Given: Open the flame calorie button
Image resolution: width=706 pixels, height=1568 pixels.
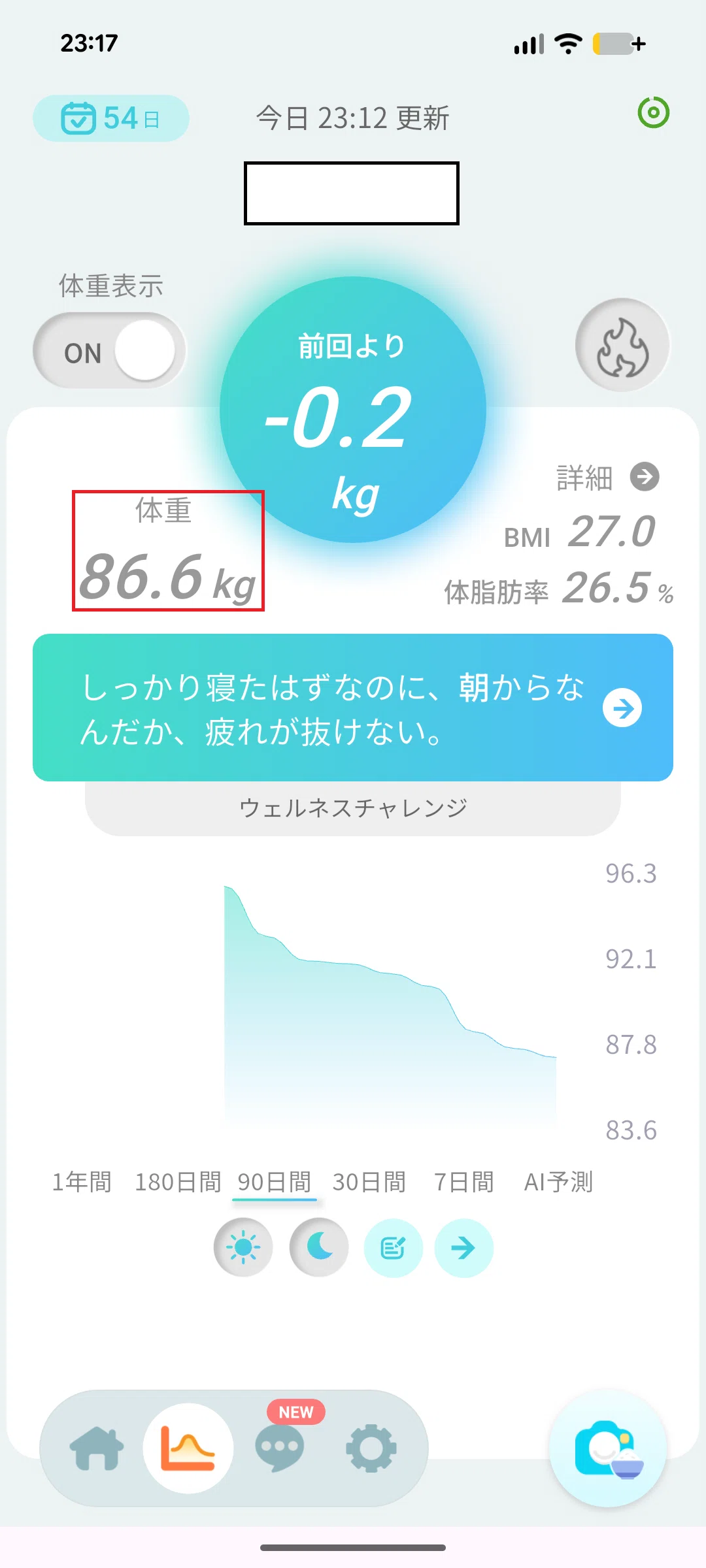Looking at the screenshot, I should [x=622, y=346].
